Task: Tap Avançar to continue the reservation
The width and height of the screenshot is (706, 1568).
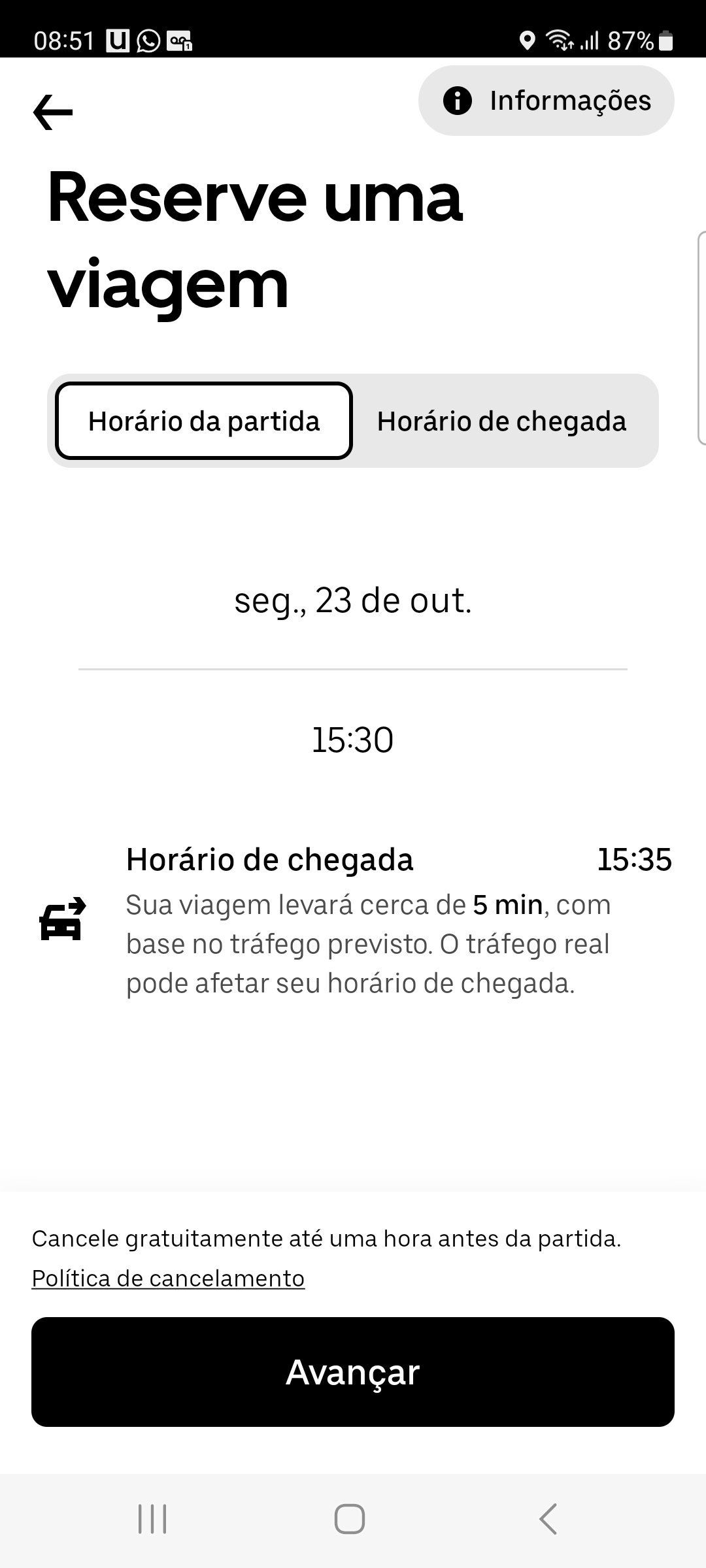Action: point(353,1372)
